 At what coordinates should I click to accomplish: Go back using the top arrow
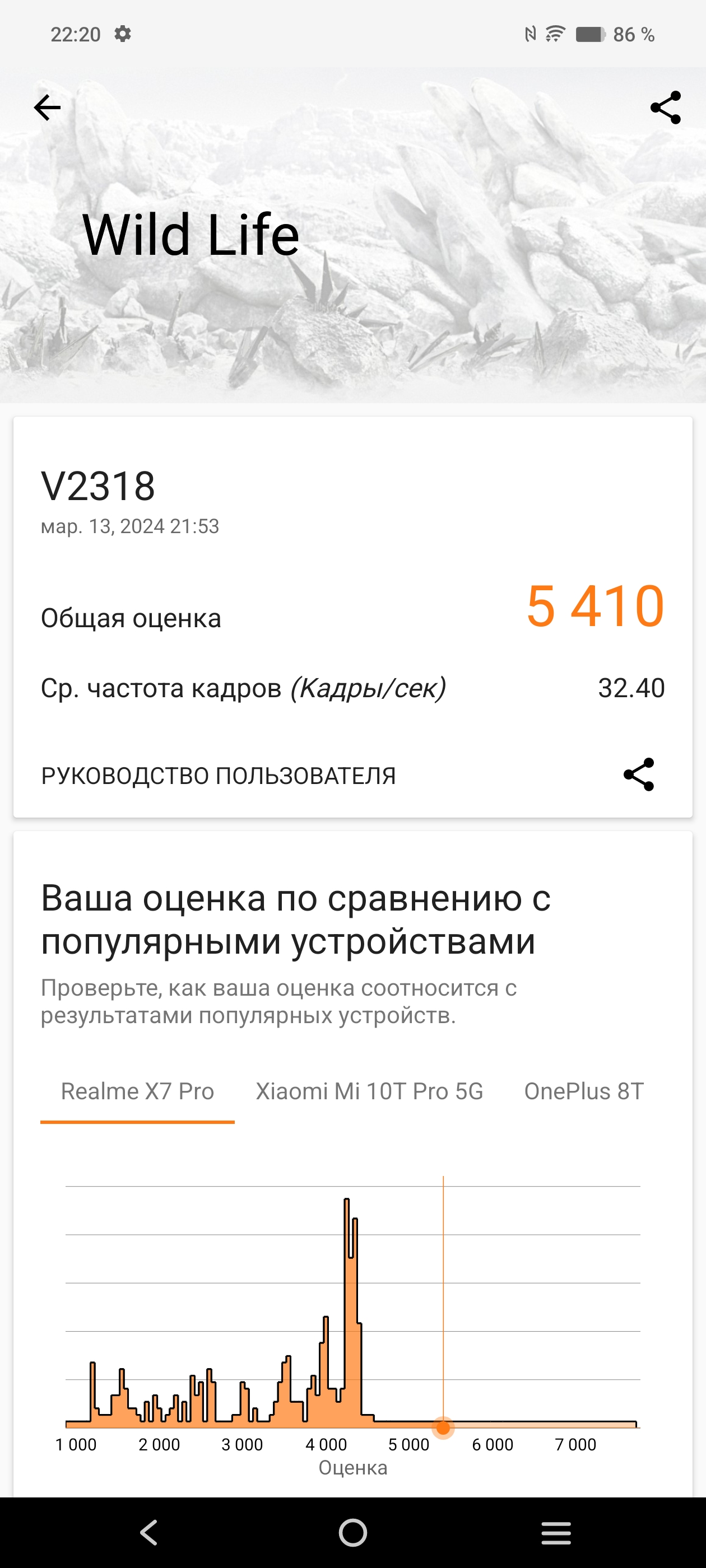tap(47, 108)
